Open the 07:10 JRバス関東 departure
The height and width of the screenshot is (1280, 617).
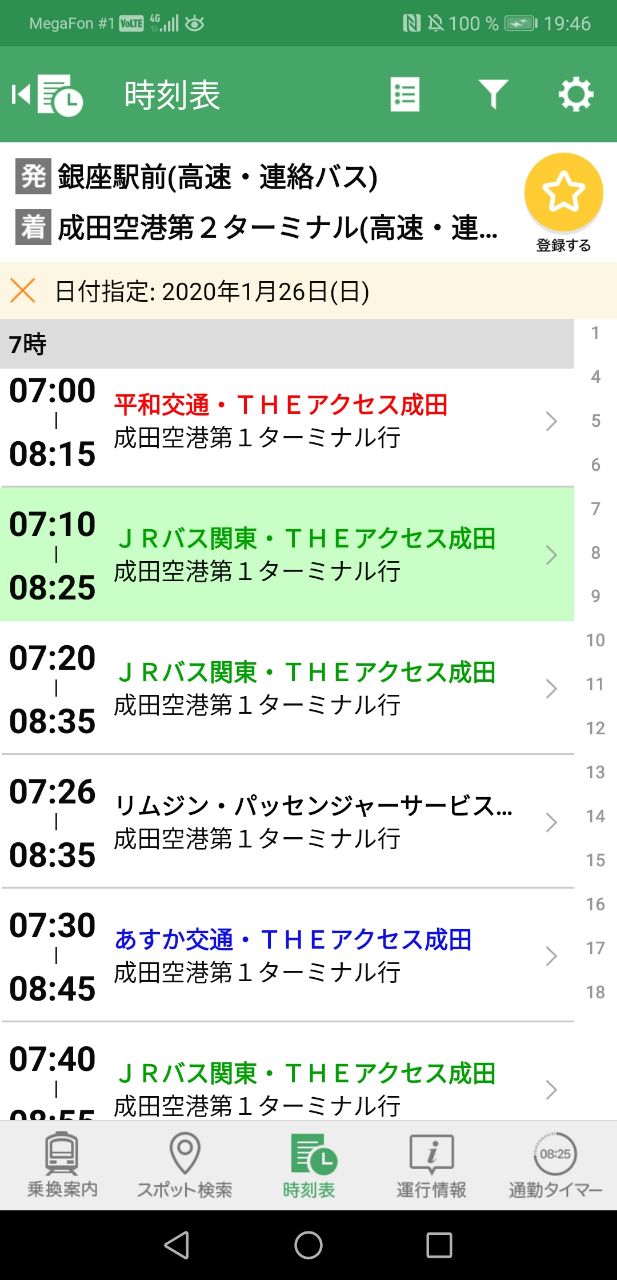coord(287,555)
